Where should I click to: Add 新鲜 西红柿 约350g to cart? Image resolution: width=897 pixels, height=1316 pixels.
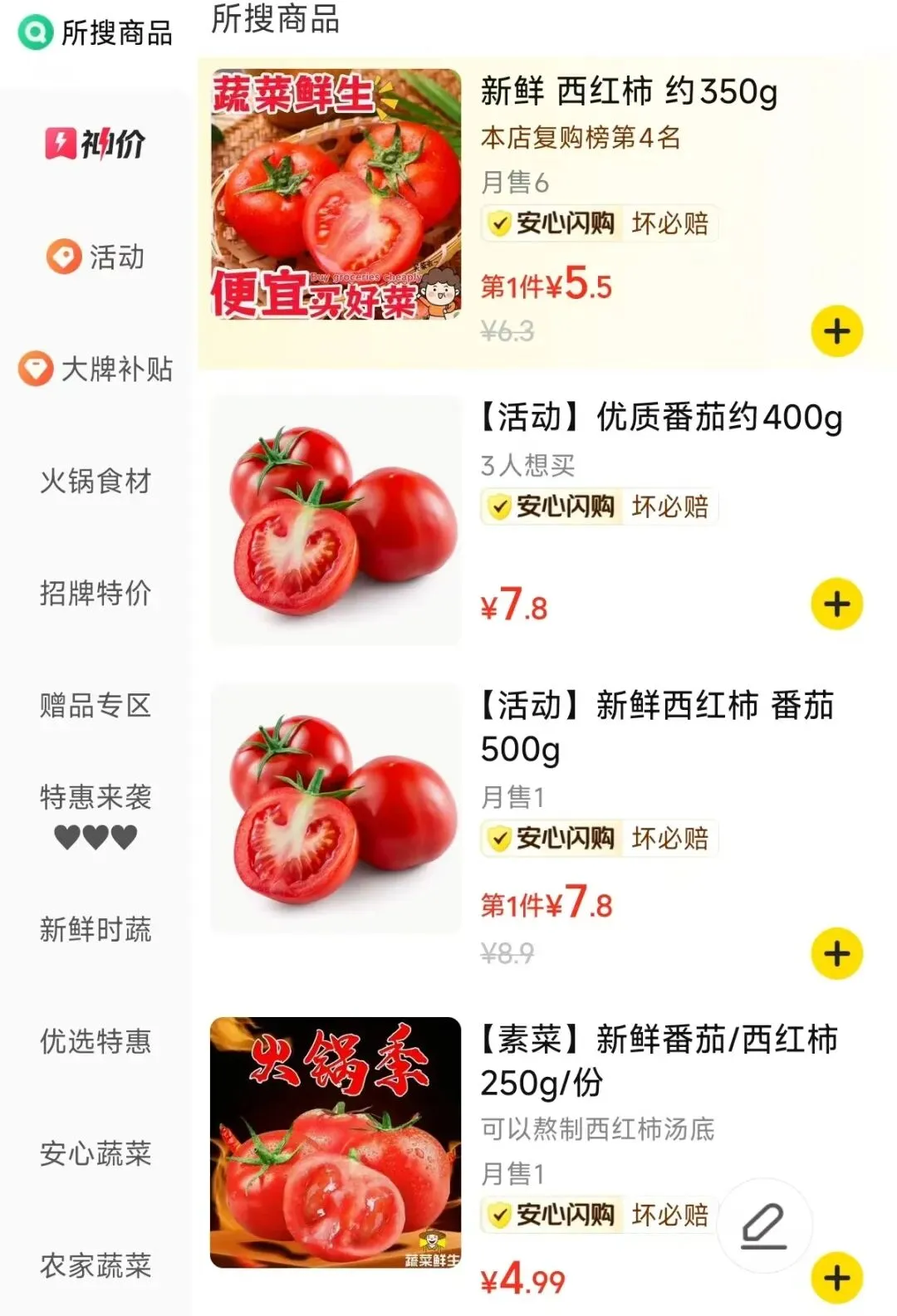(836, 331)
